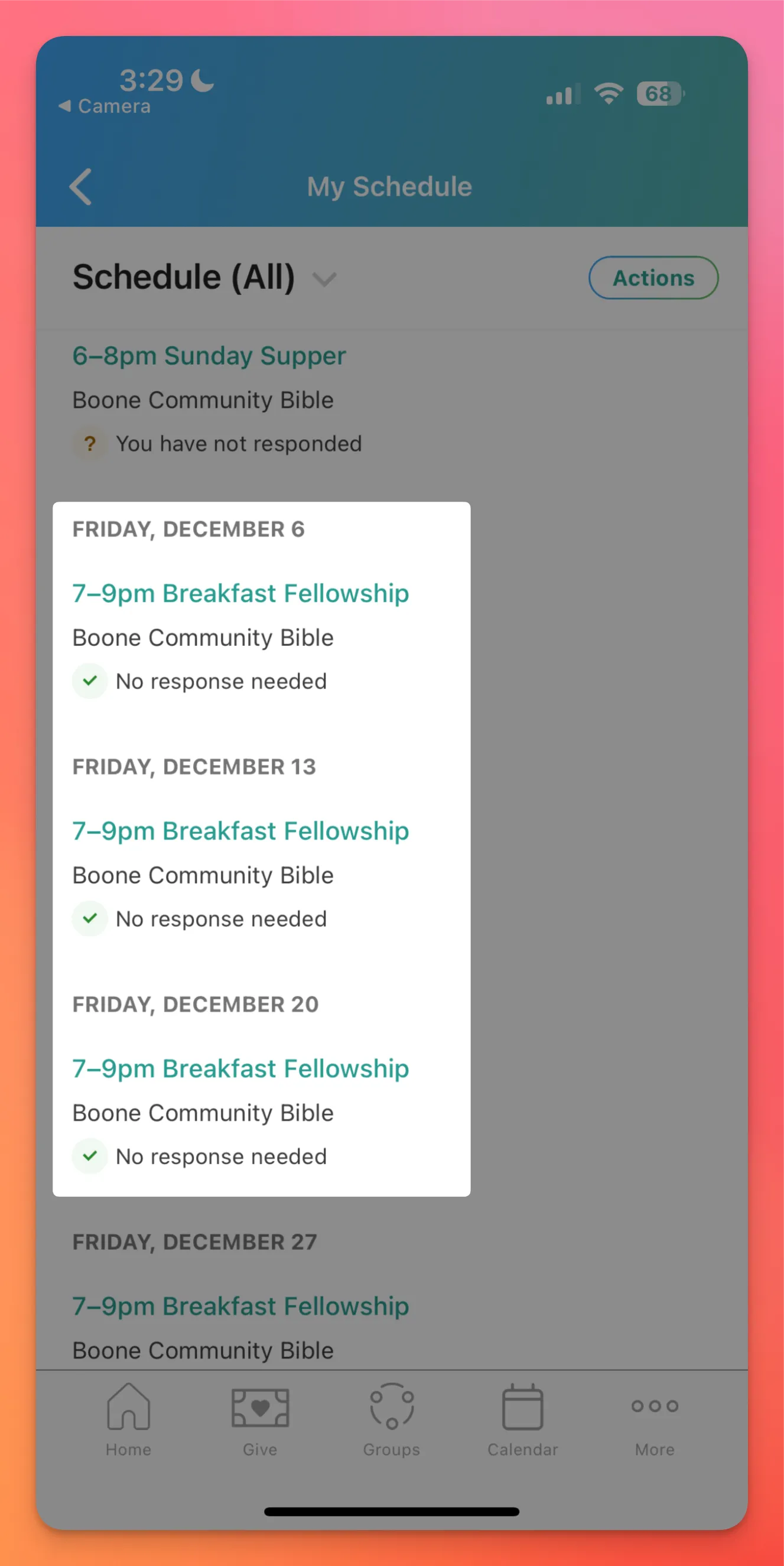Tap the Camera return link in status bar
Viewport: 784px width, 1566px height.
105,105
